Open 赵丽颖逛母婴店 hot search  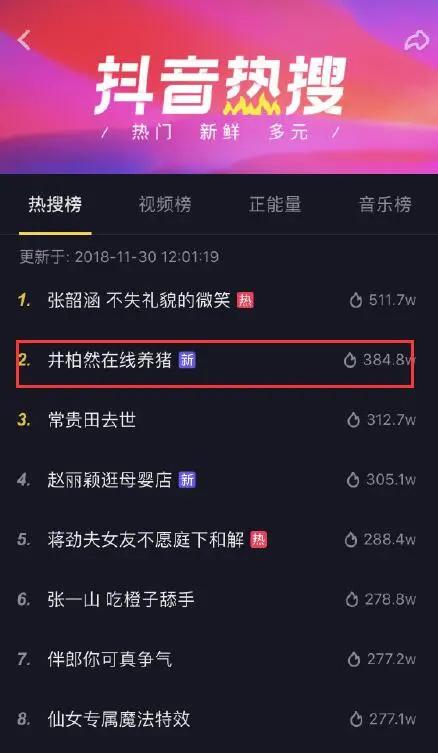coord(219,480)
